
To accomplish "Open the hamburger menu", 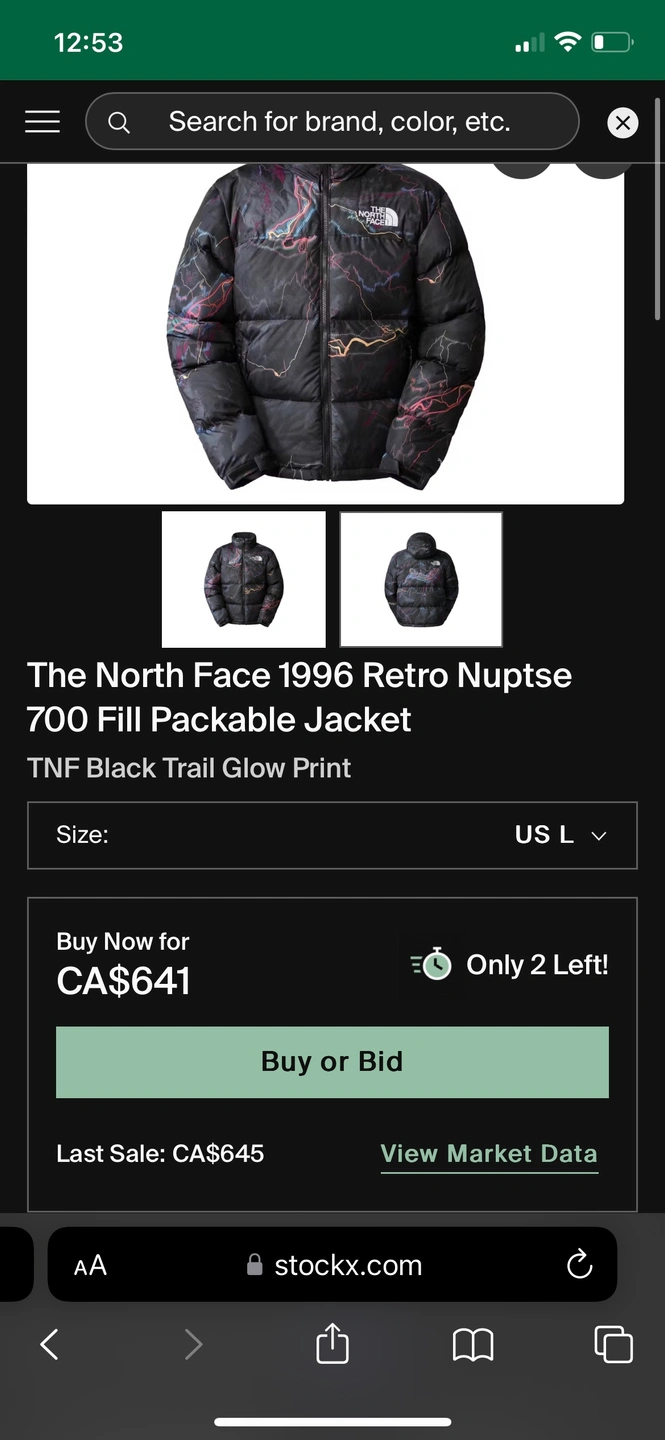I will pos(42,122).
